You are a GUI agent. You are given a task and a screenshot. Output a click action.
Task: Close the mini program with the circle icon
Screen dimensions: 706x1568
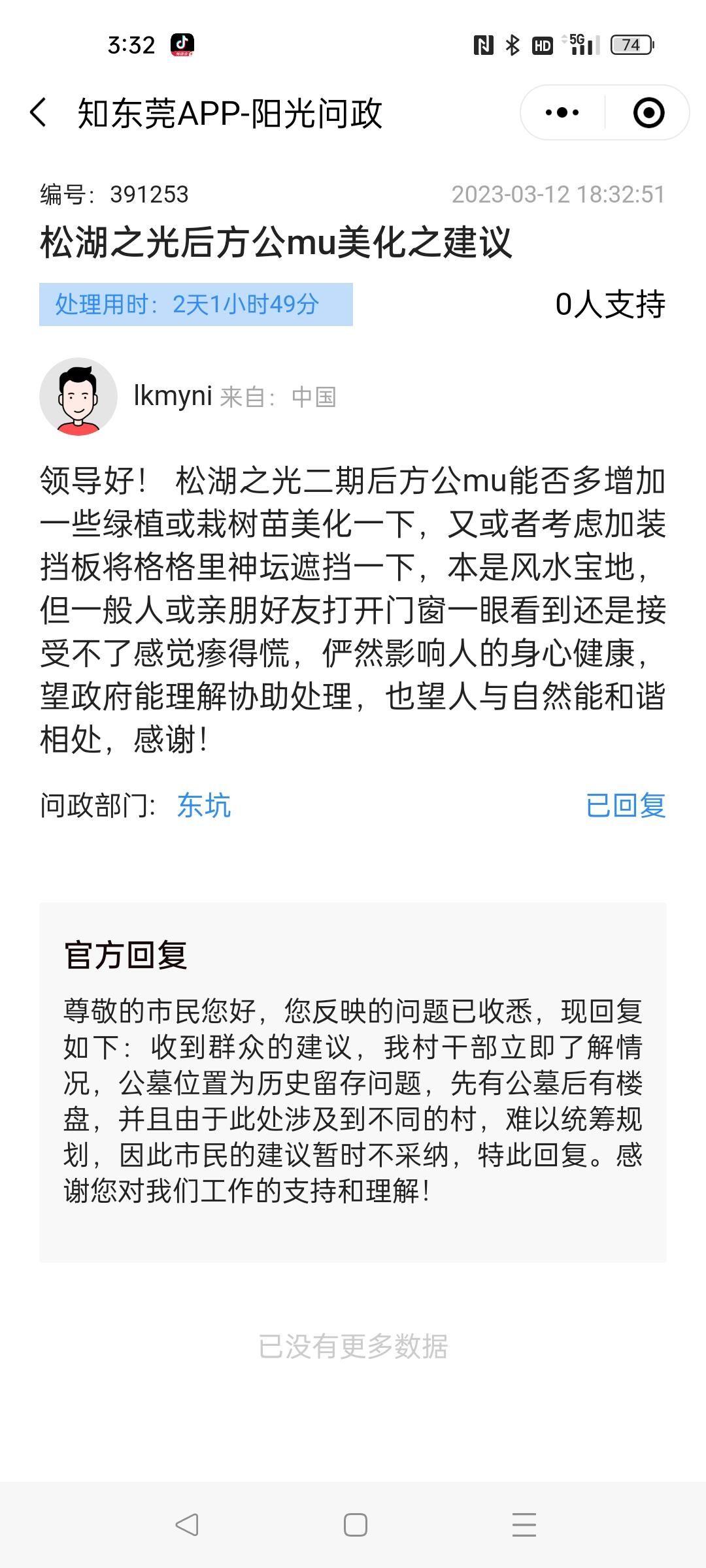648,112
